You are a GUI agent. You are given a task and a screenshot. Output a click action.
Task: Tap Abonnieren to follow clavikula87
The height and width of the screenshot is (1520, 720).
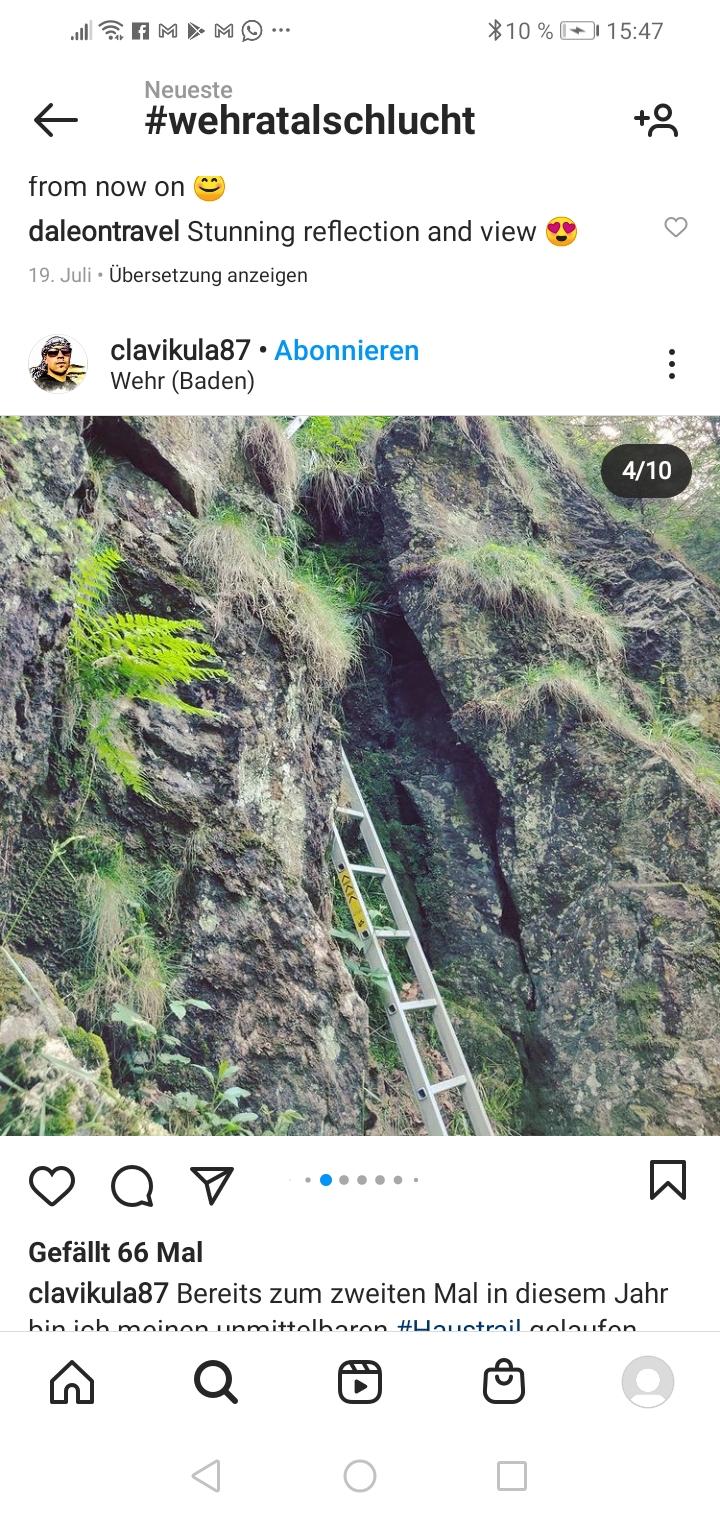coord(347,350)
